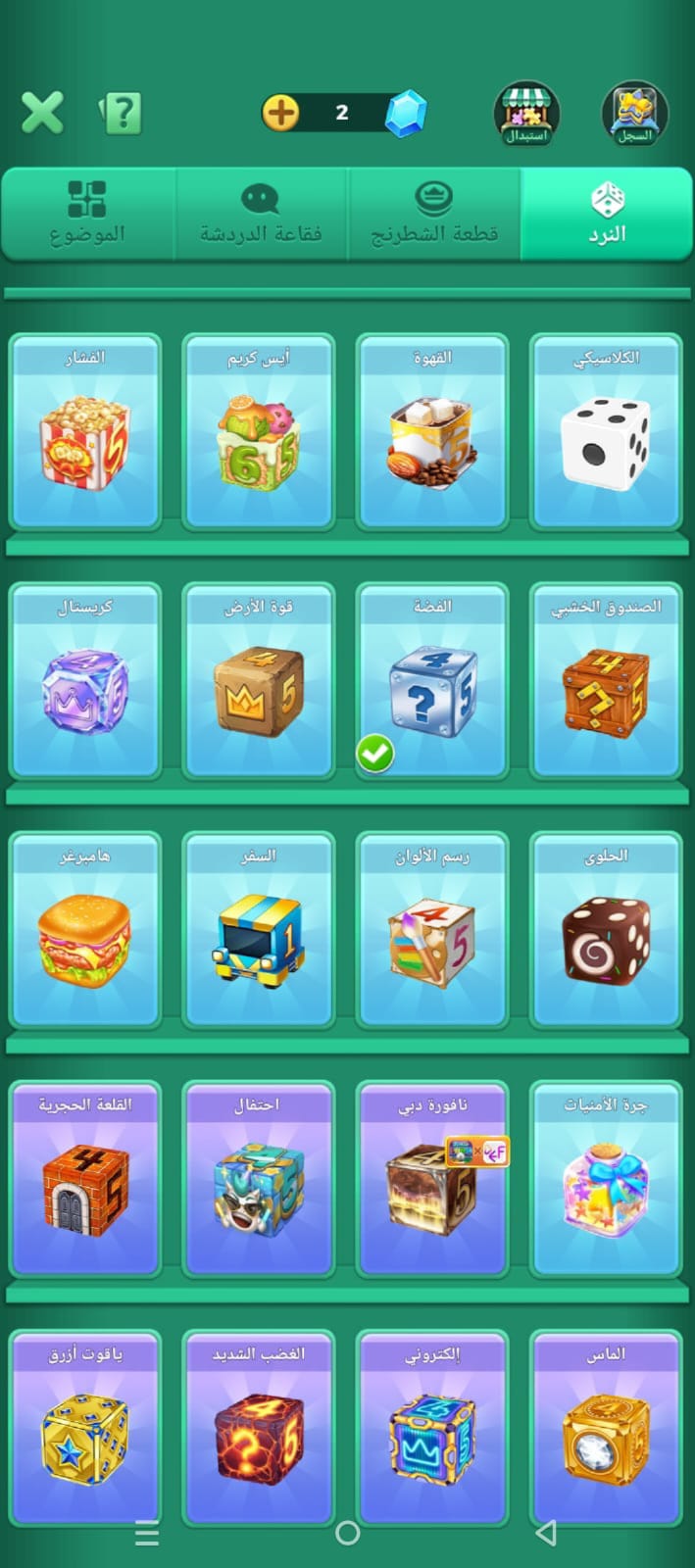Open the help question mark icon
The width and height of the screenshot is (695, 1568).
point(122,114)
